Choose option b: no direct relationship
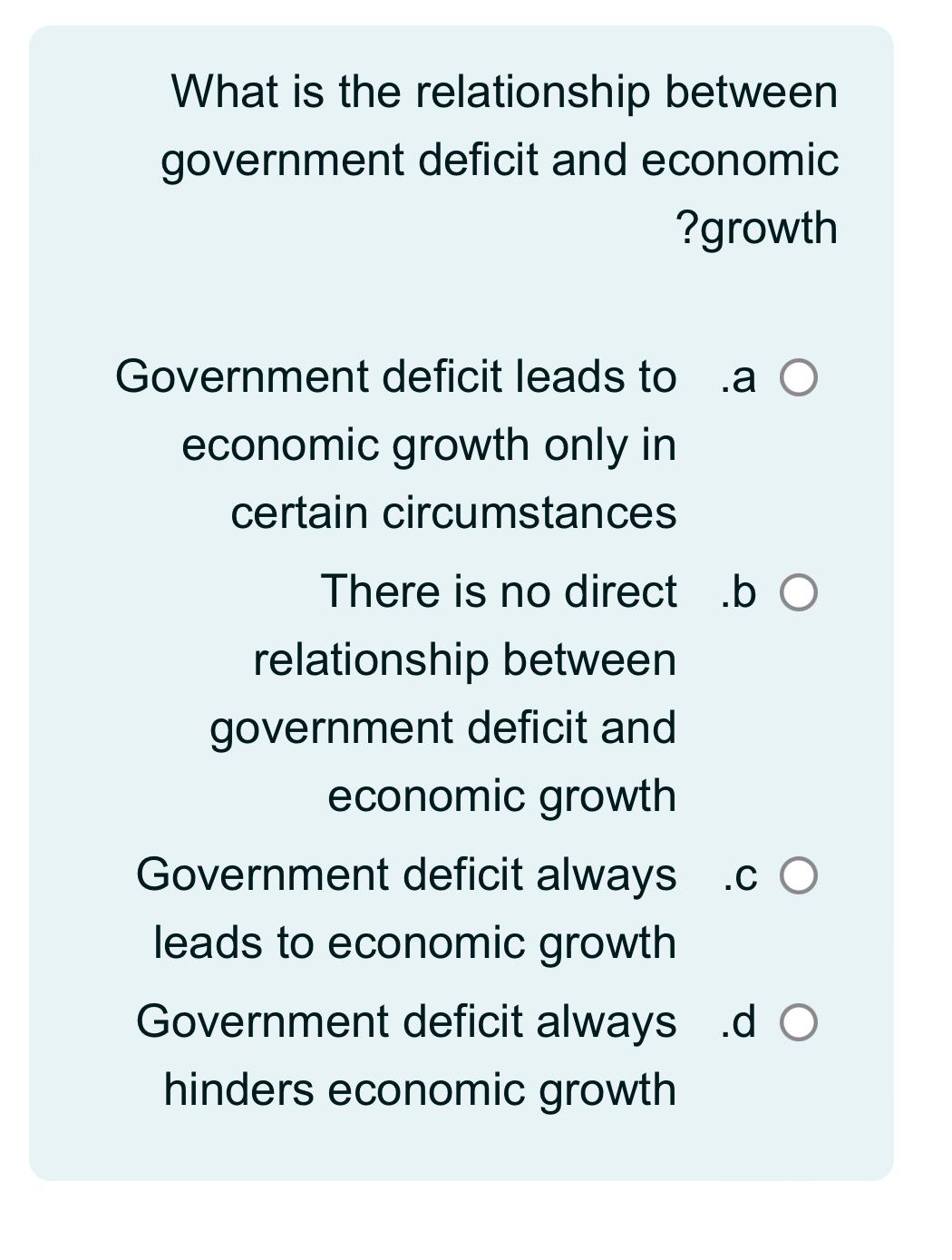Viewport: 952px width, 1260px height. (799, 593)
